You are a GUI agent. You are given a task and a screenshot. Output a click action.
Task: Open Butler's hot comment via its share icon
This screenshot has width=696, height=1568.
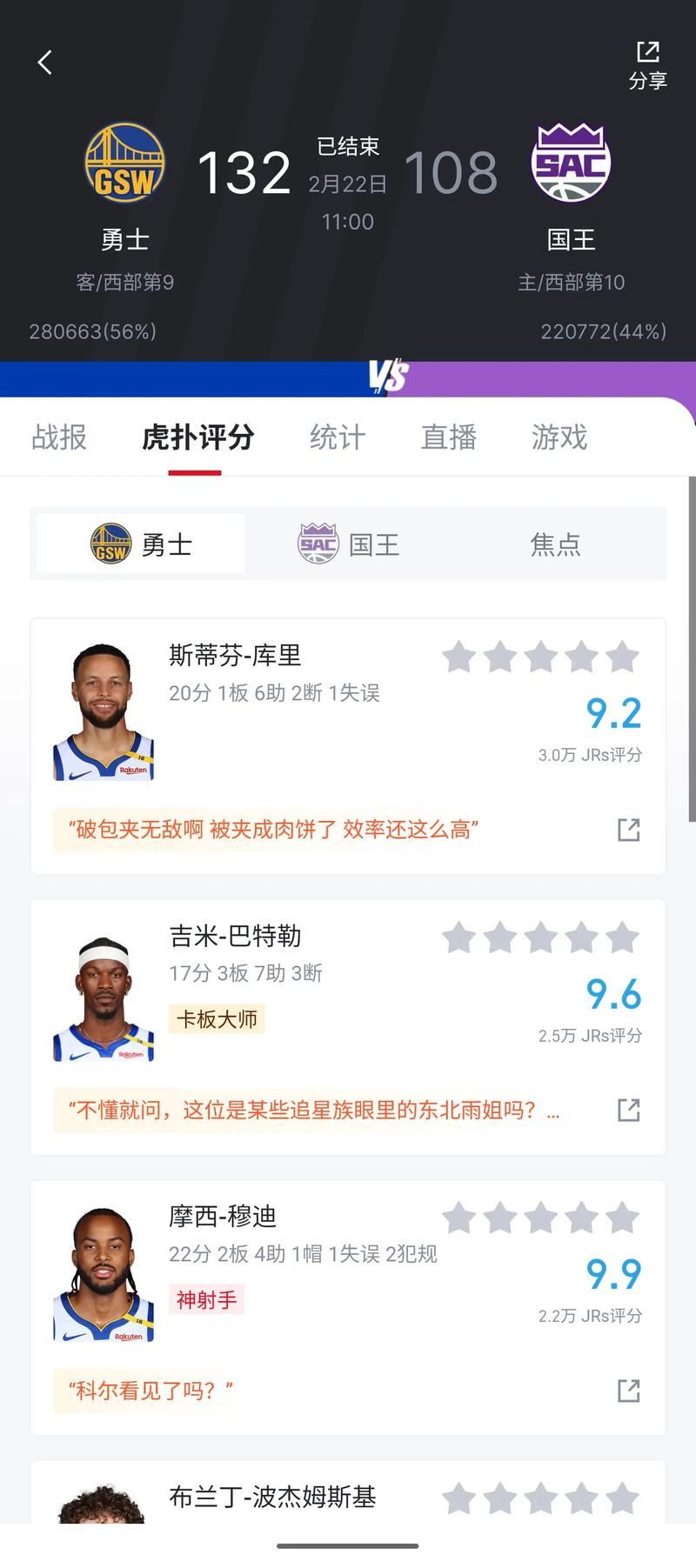click(628, 1111)
